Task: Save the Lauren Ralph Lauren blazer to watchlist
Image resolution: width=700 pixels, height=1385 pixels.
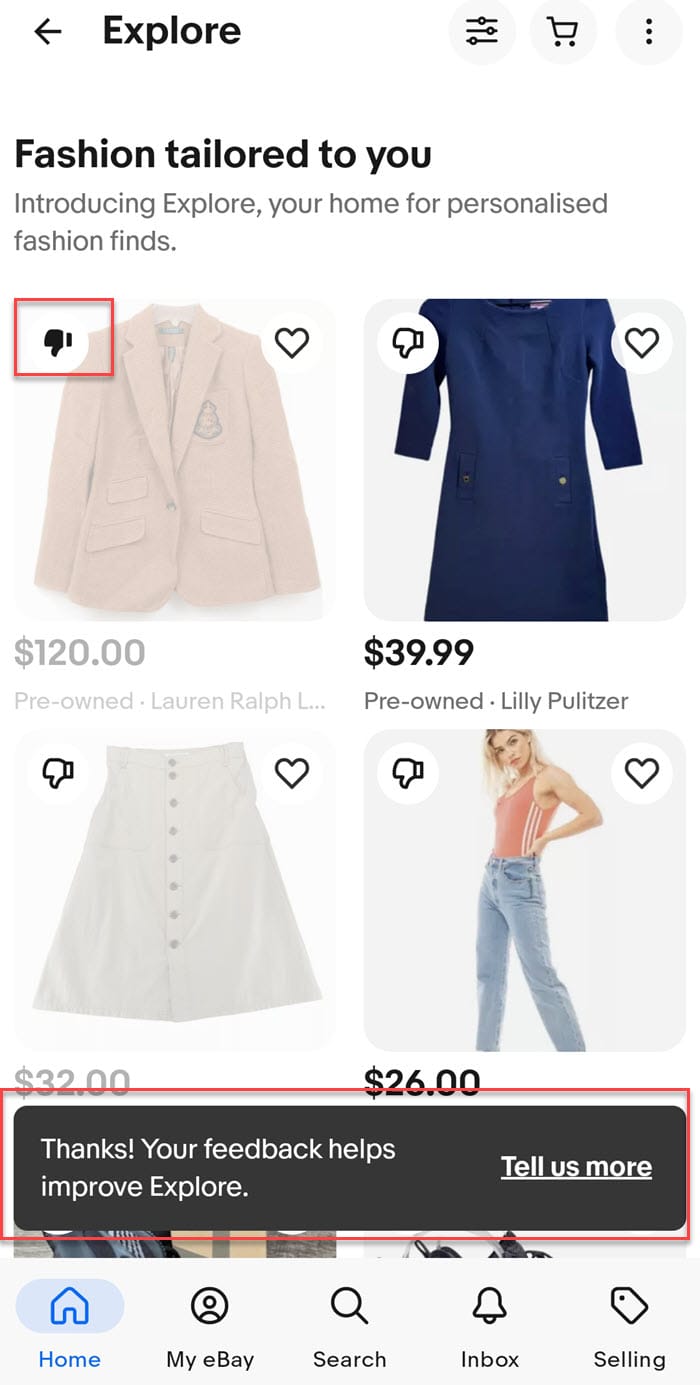Action: [x=292, y=343]
